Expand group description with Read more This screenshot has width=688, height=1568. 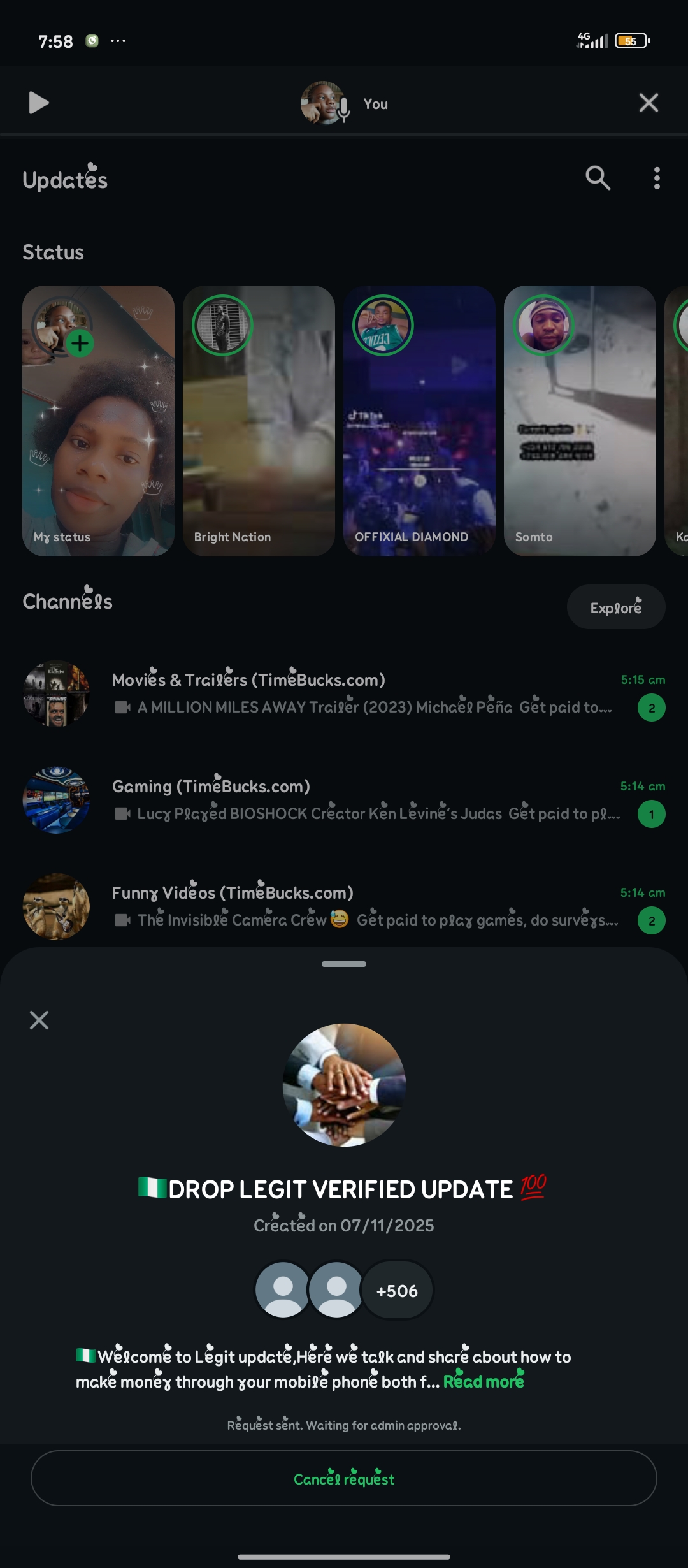[x=484, y=1381]
